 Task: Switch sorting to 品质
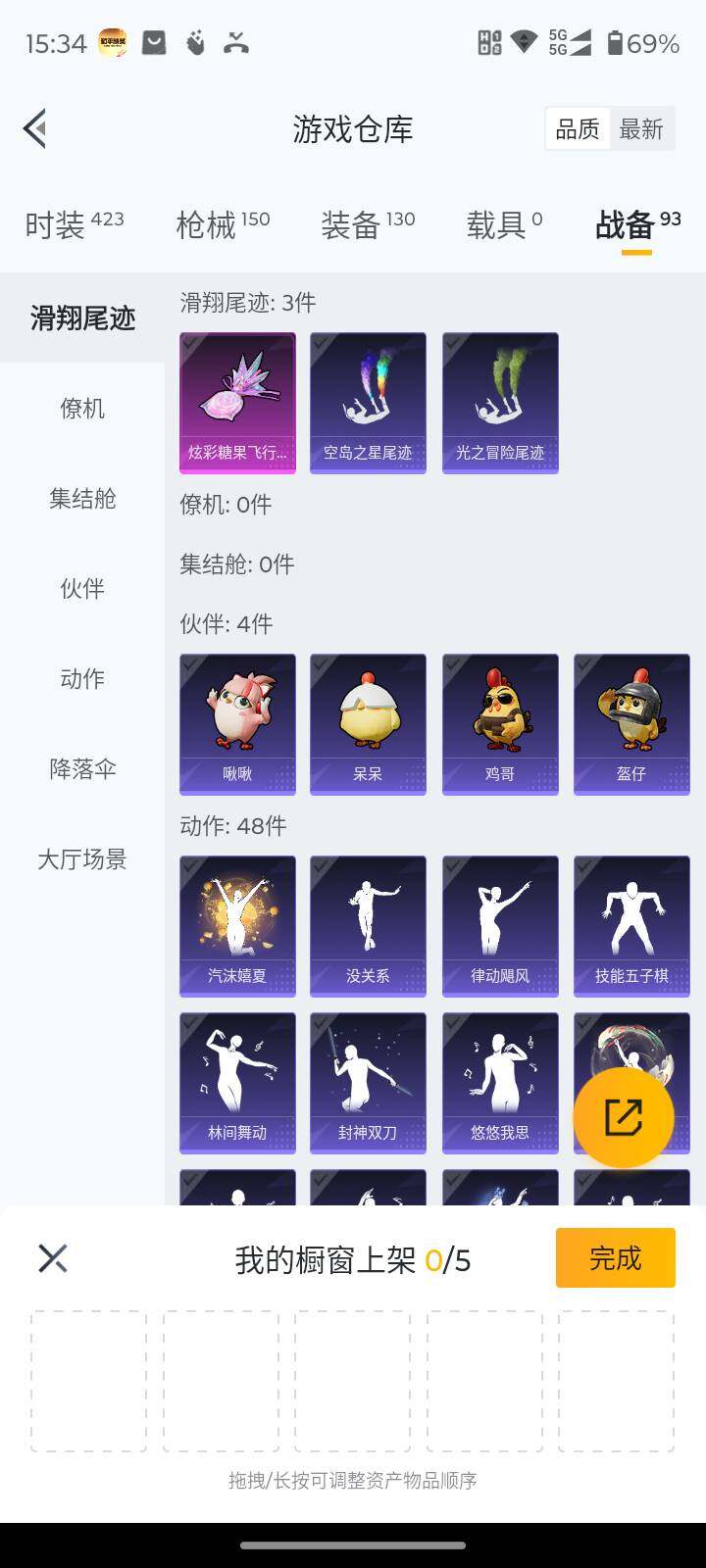pos(578,128)
